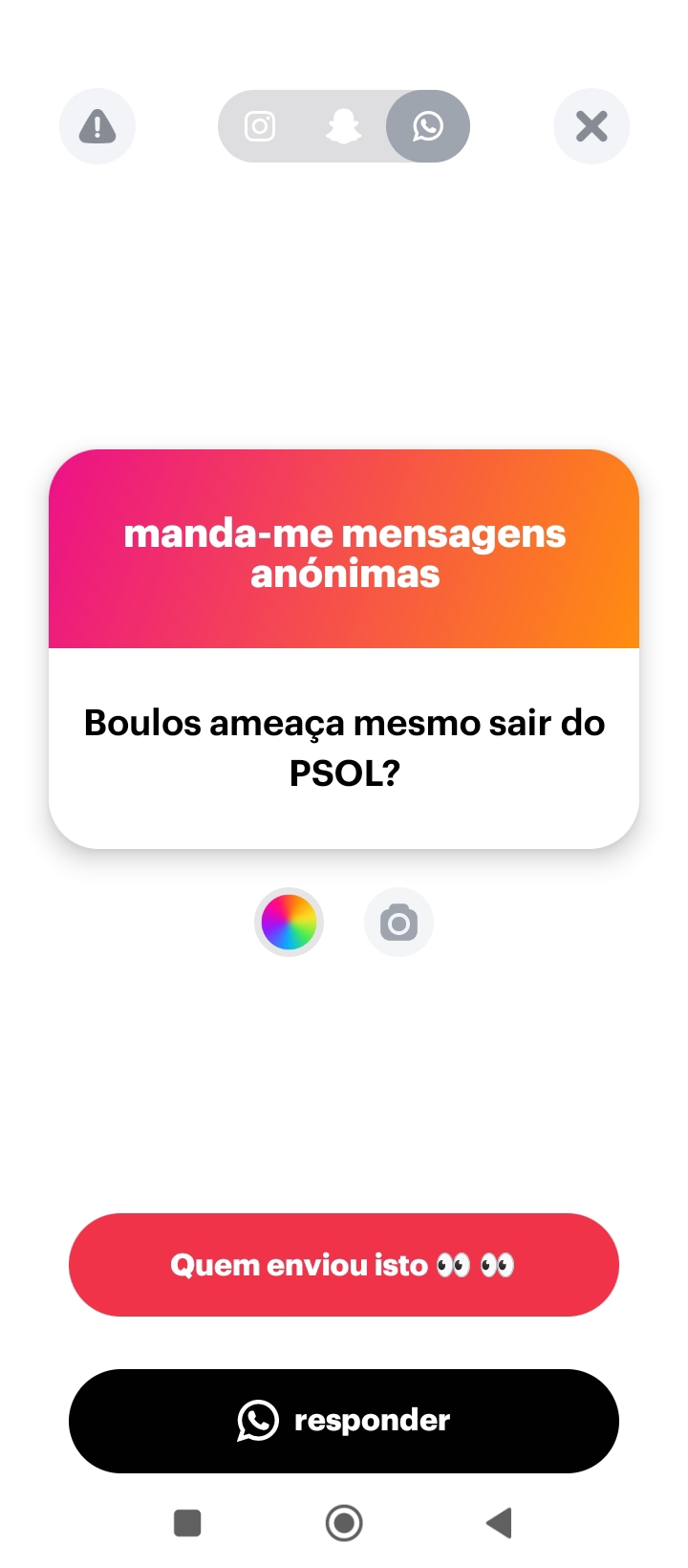
Task: Go back with system back button
Action: click(499, 1523)
